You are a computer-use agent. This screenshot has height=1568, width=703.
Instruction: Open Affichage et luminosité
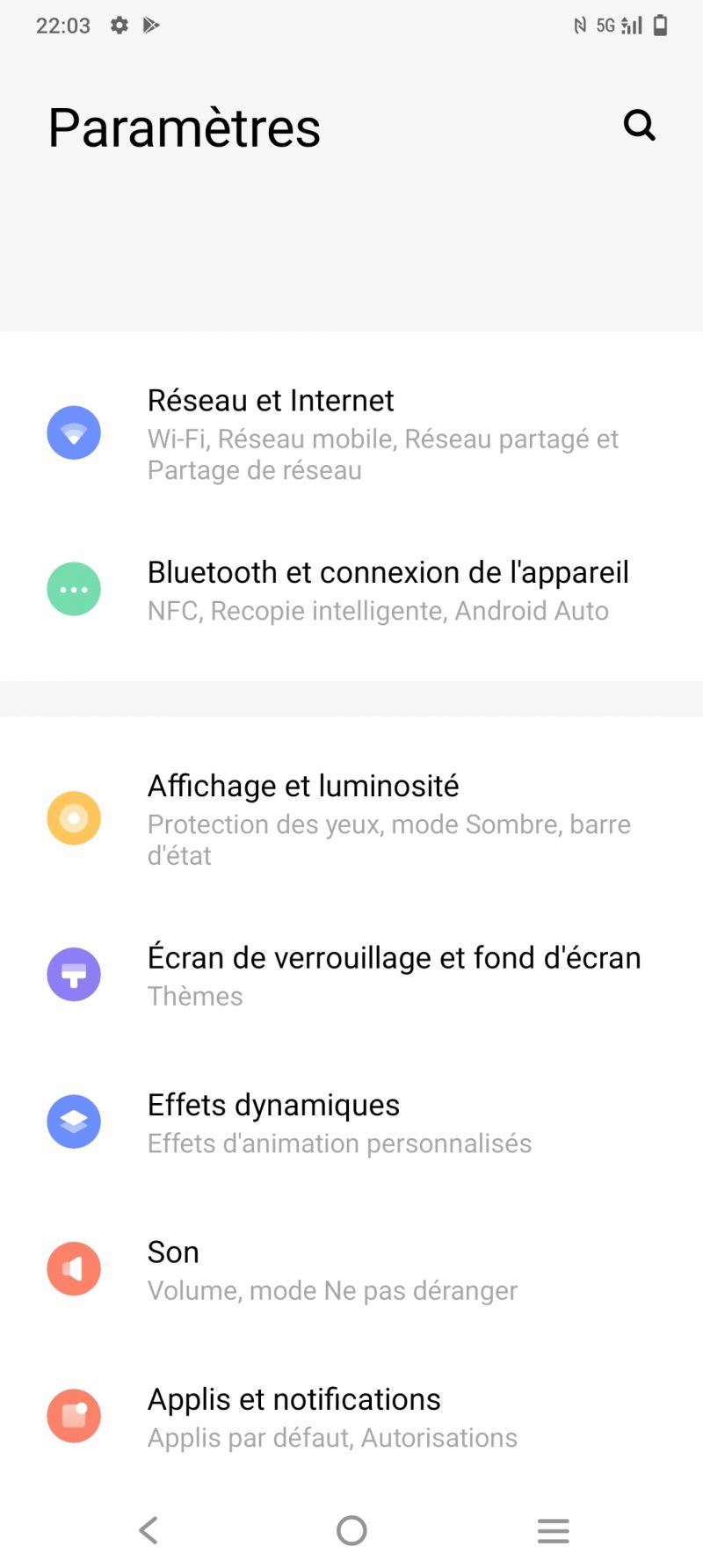(351, 818)
